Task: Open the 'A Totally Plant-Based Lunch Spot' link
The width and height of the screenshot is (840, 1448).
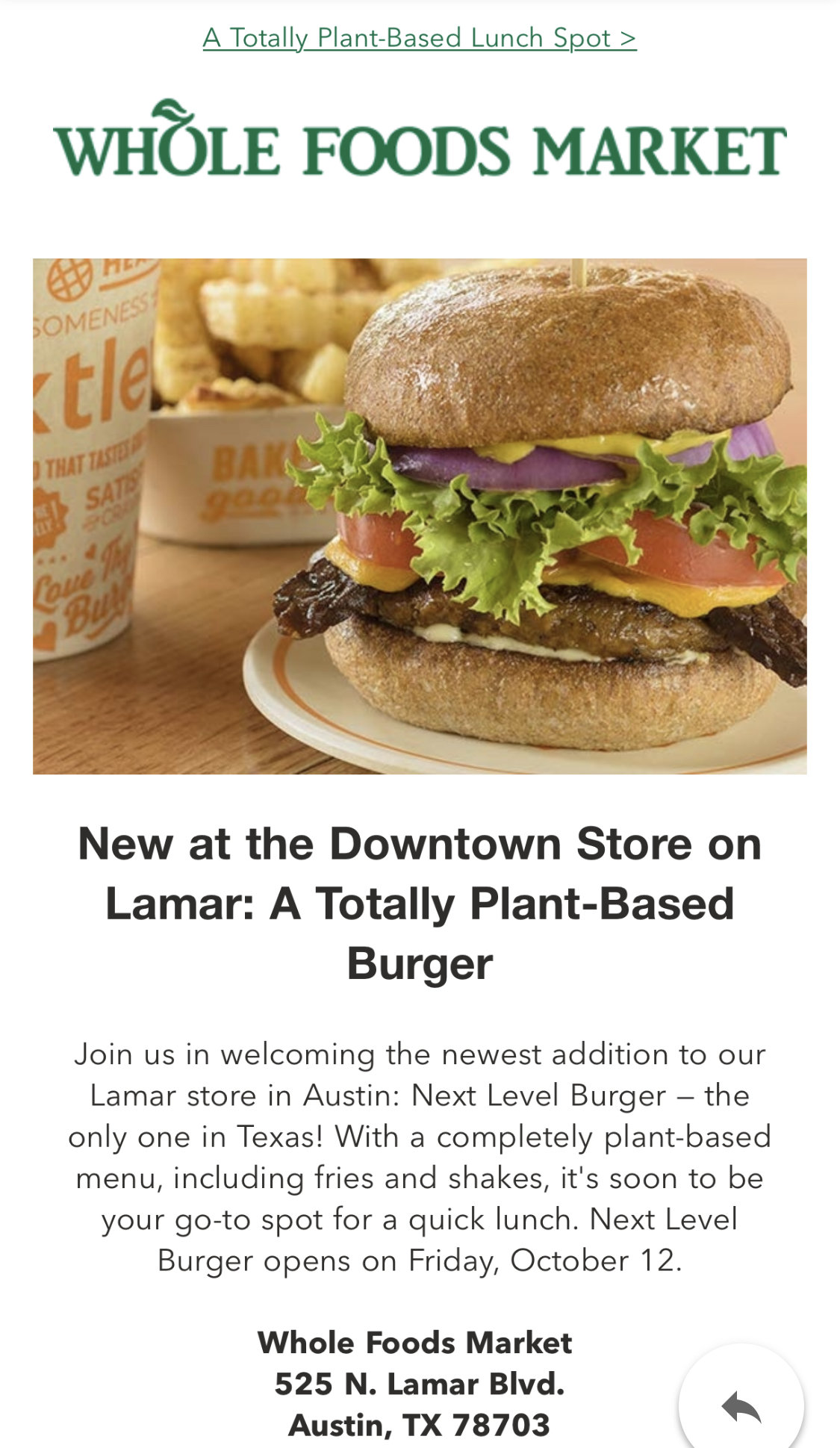Action: [419, 38]
